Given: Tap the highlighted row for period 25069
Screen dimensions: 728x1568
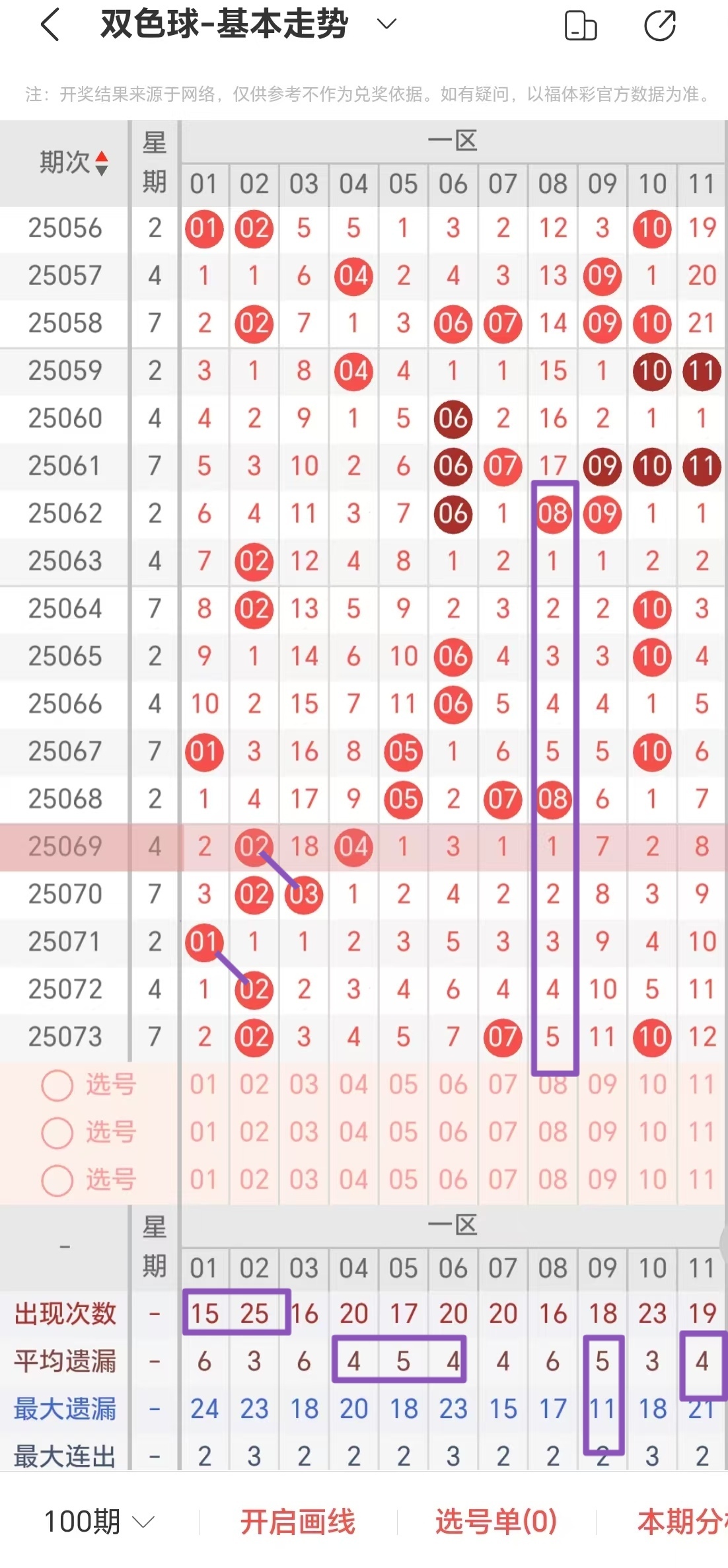Looking at the screenshot, I should tap(64, 846).
